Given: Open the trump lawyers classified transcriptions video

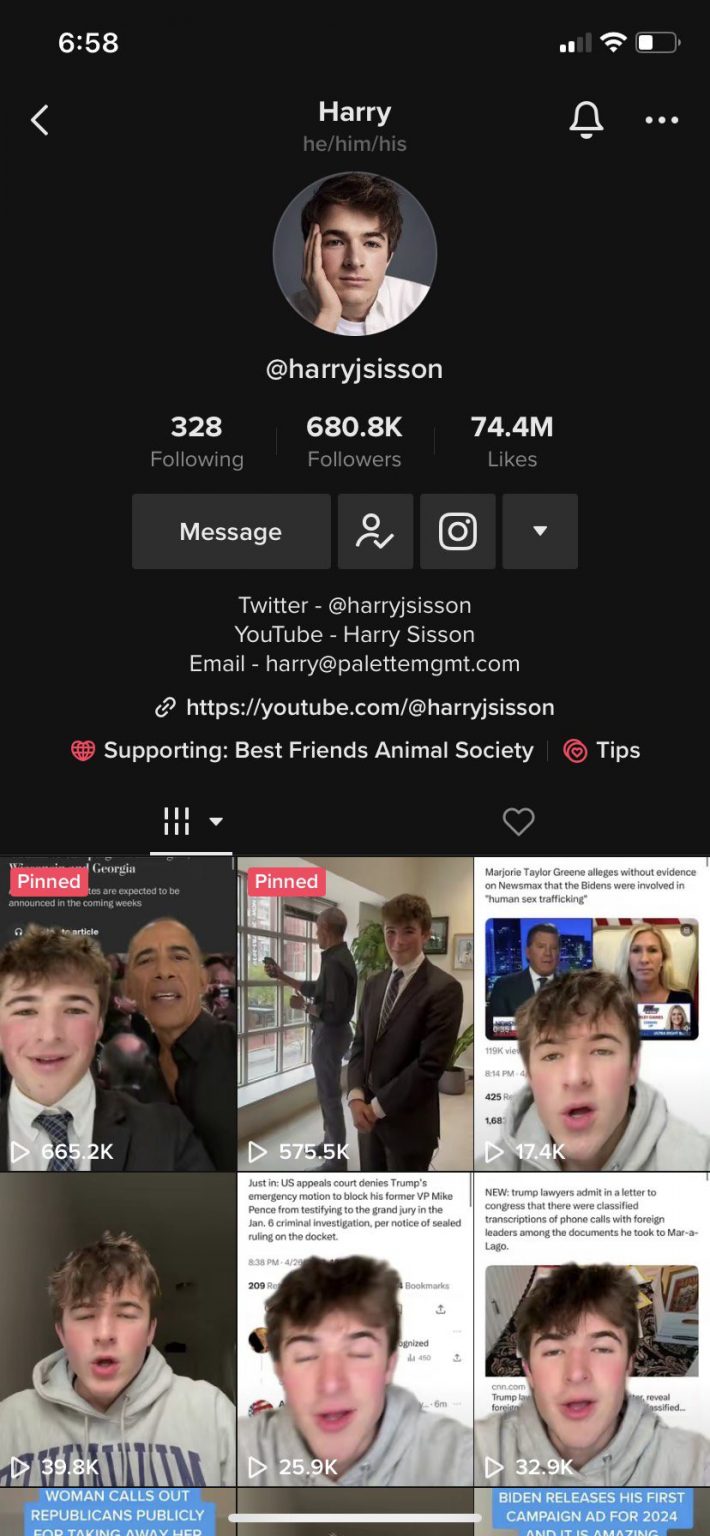Looking at the screenshot, I should (592, 1330).
